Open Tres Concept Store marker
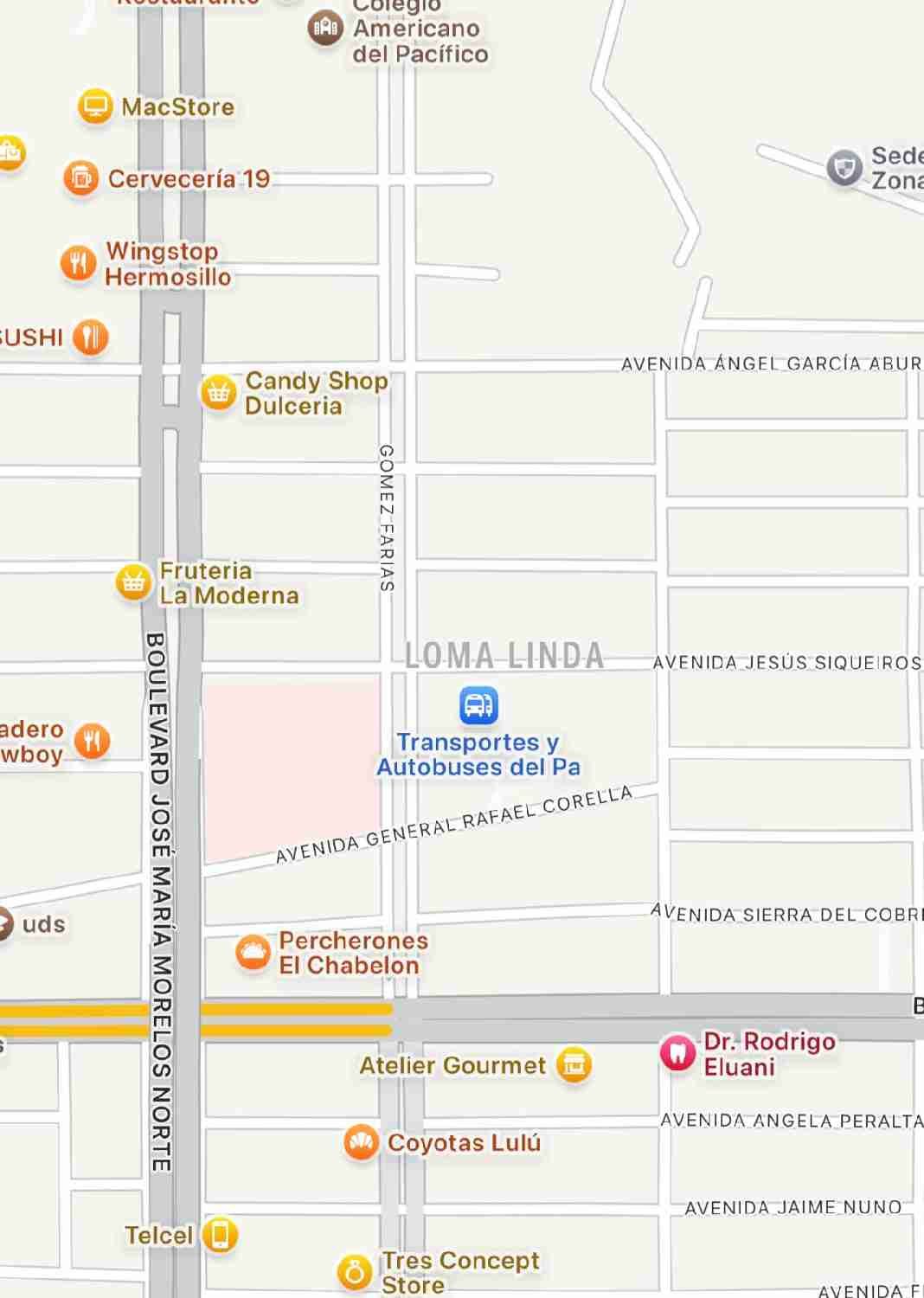The width and height of the screenshot is (924, 1298). pos(354,1273)
